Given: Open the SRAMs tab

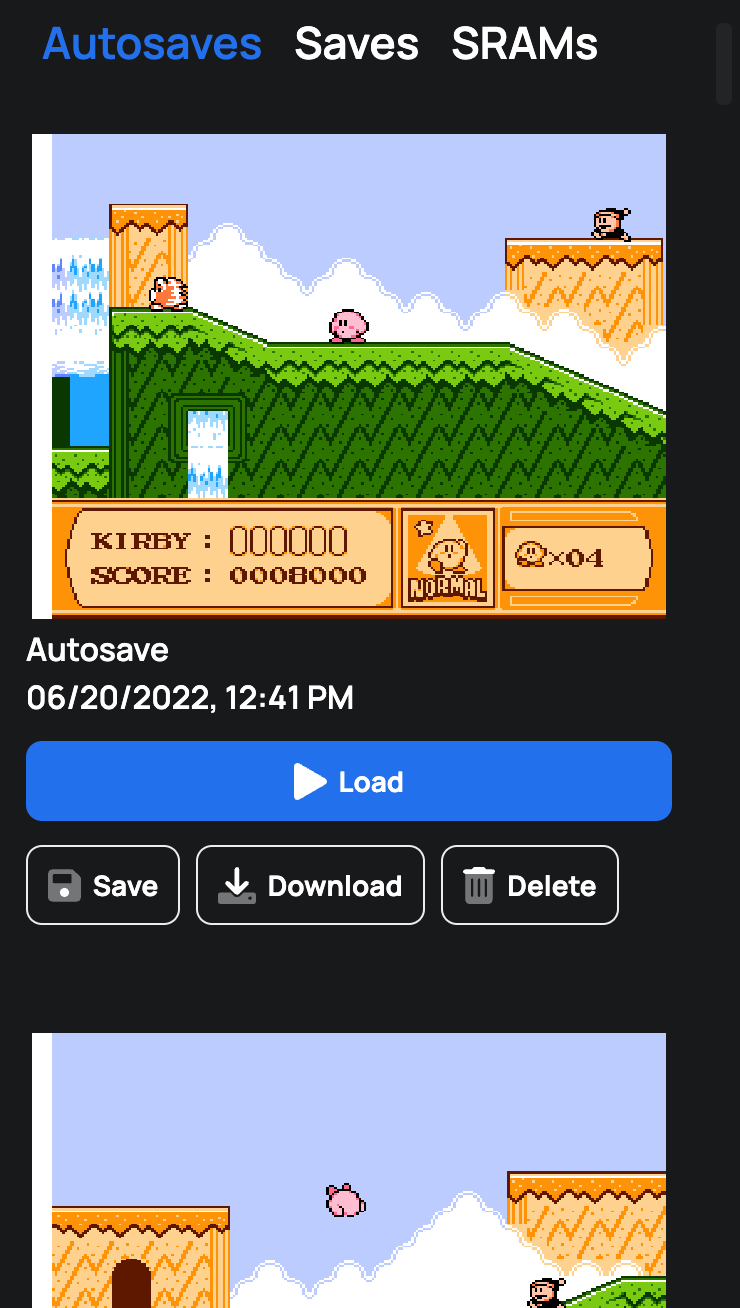Looking at the screenshot, I should click(524, 44).
